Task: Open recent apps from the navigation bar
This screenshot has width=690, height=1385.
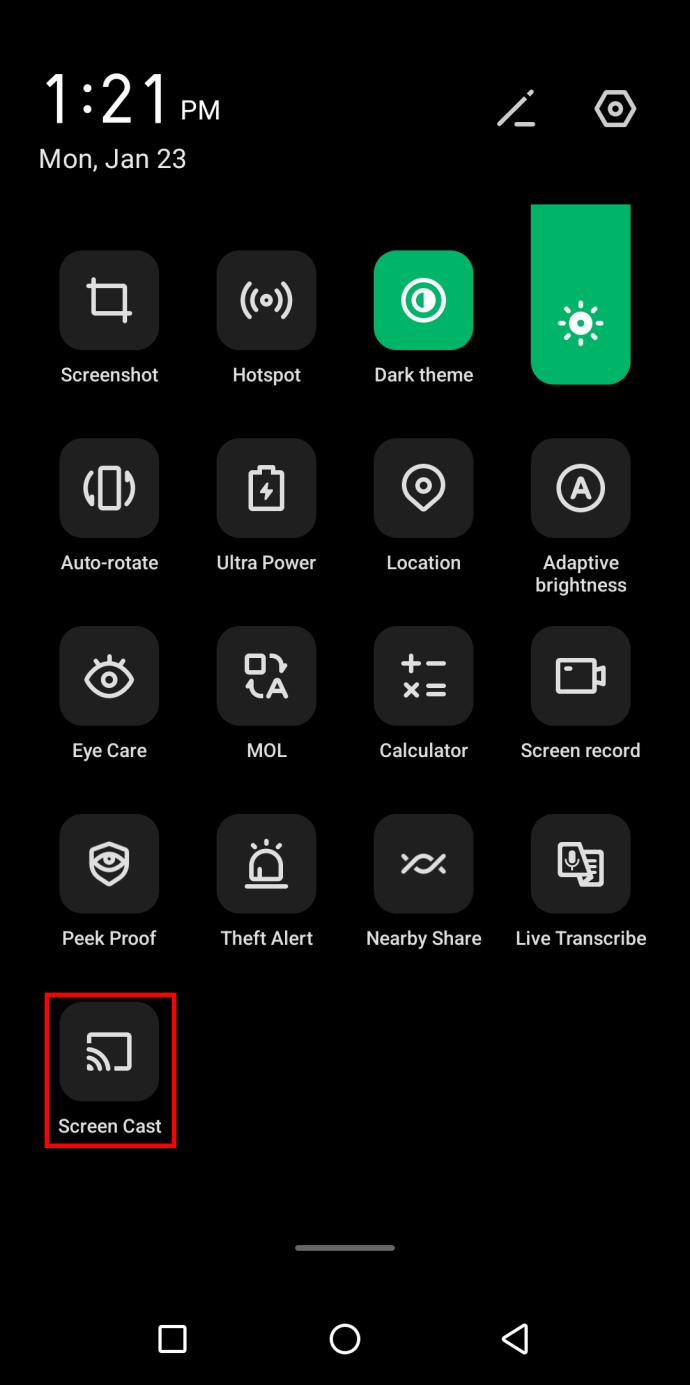Action: pyautogui.click(x=173, y=1338)
